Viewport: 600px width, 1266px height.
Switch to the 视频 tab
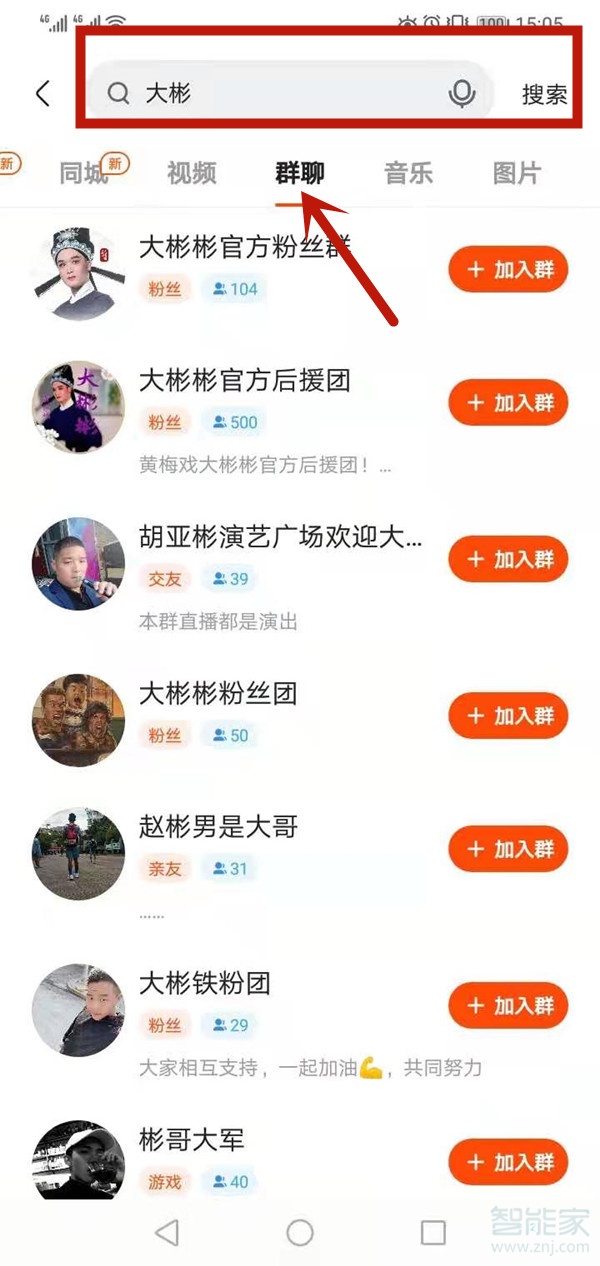(x=191, y=173)
